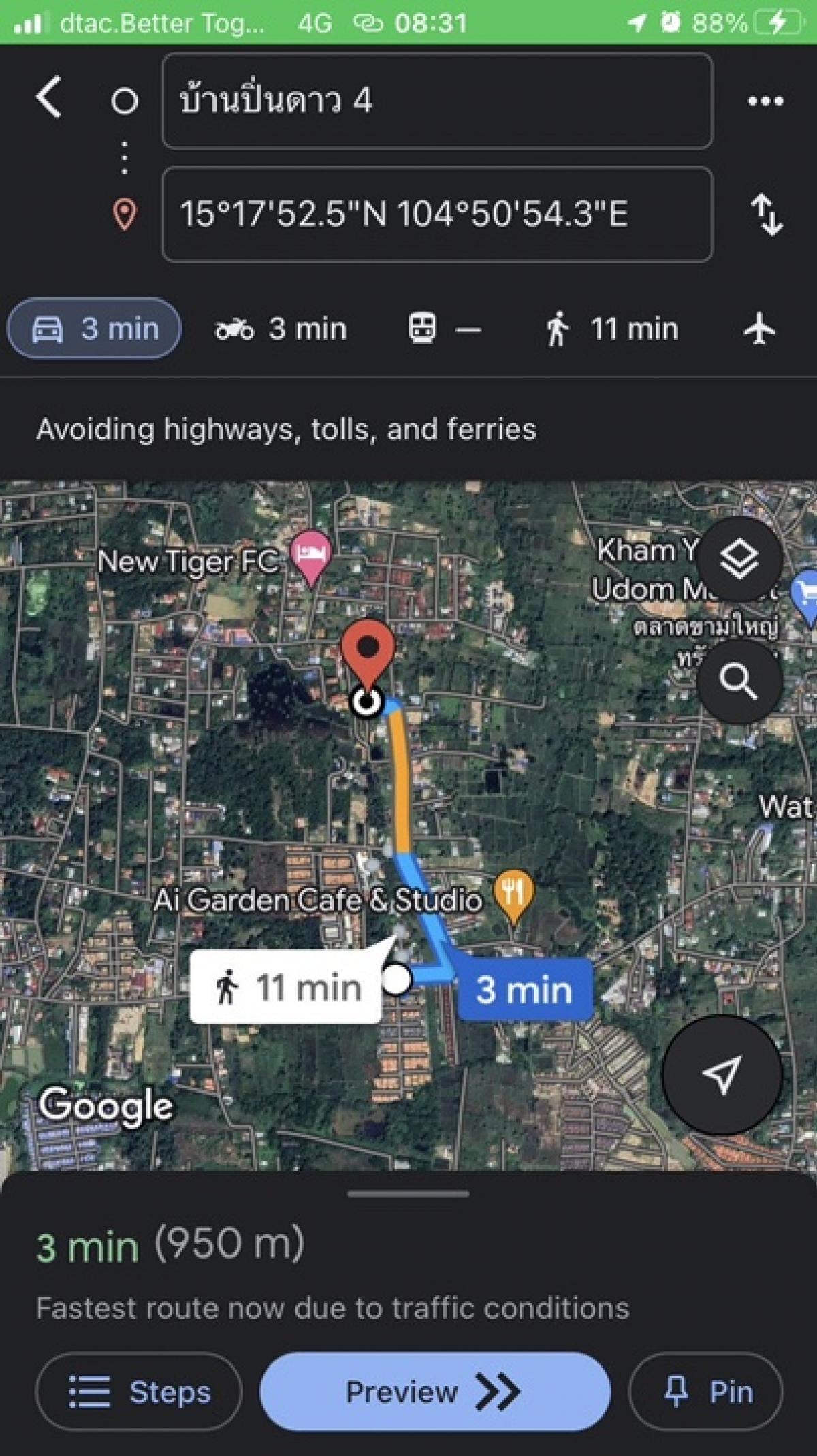Switch to public transit mode

(444, 329)
